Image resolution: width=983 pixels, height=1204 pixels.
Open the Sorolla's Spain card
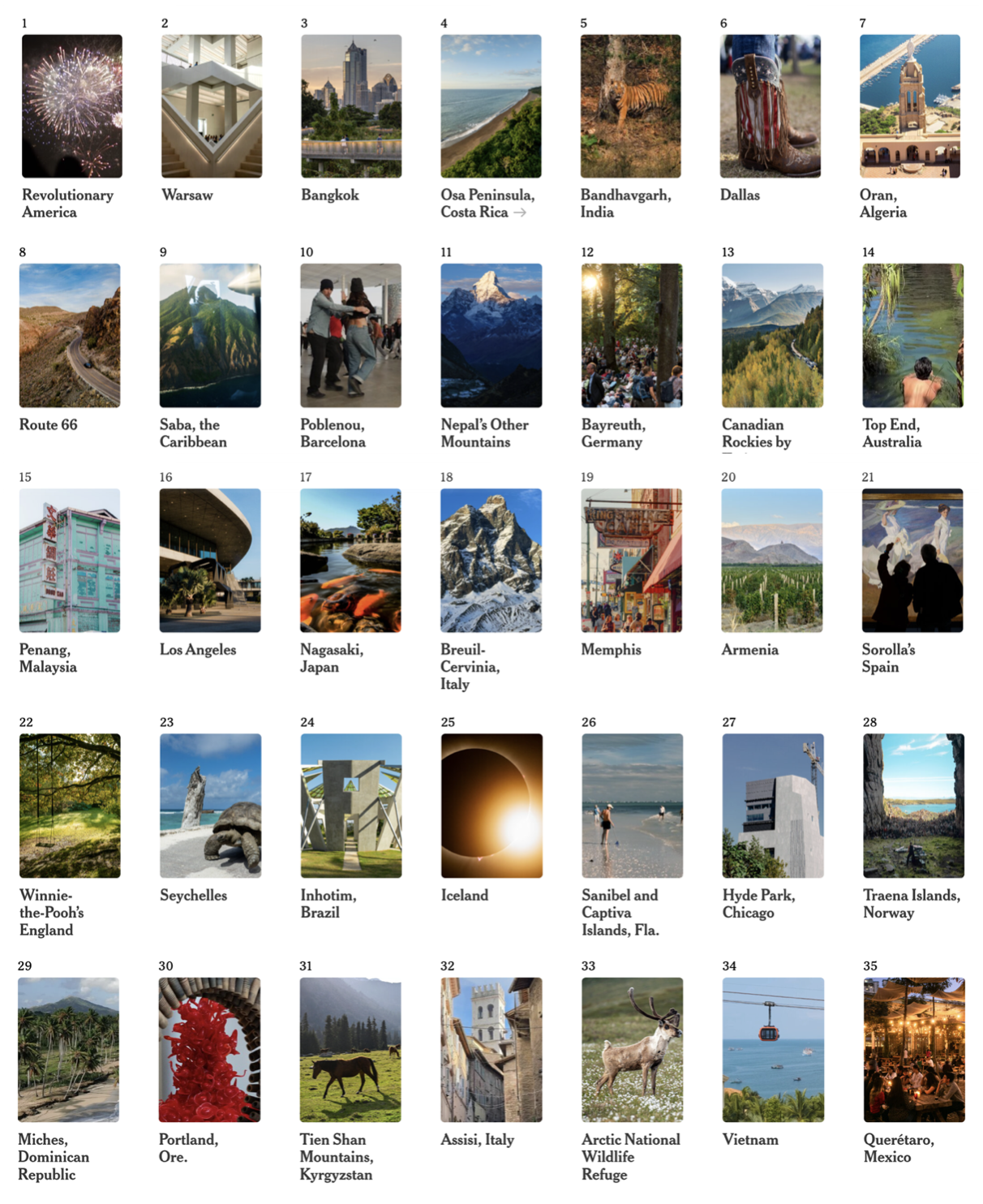click(x=912, y=560)
